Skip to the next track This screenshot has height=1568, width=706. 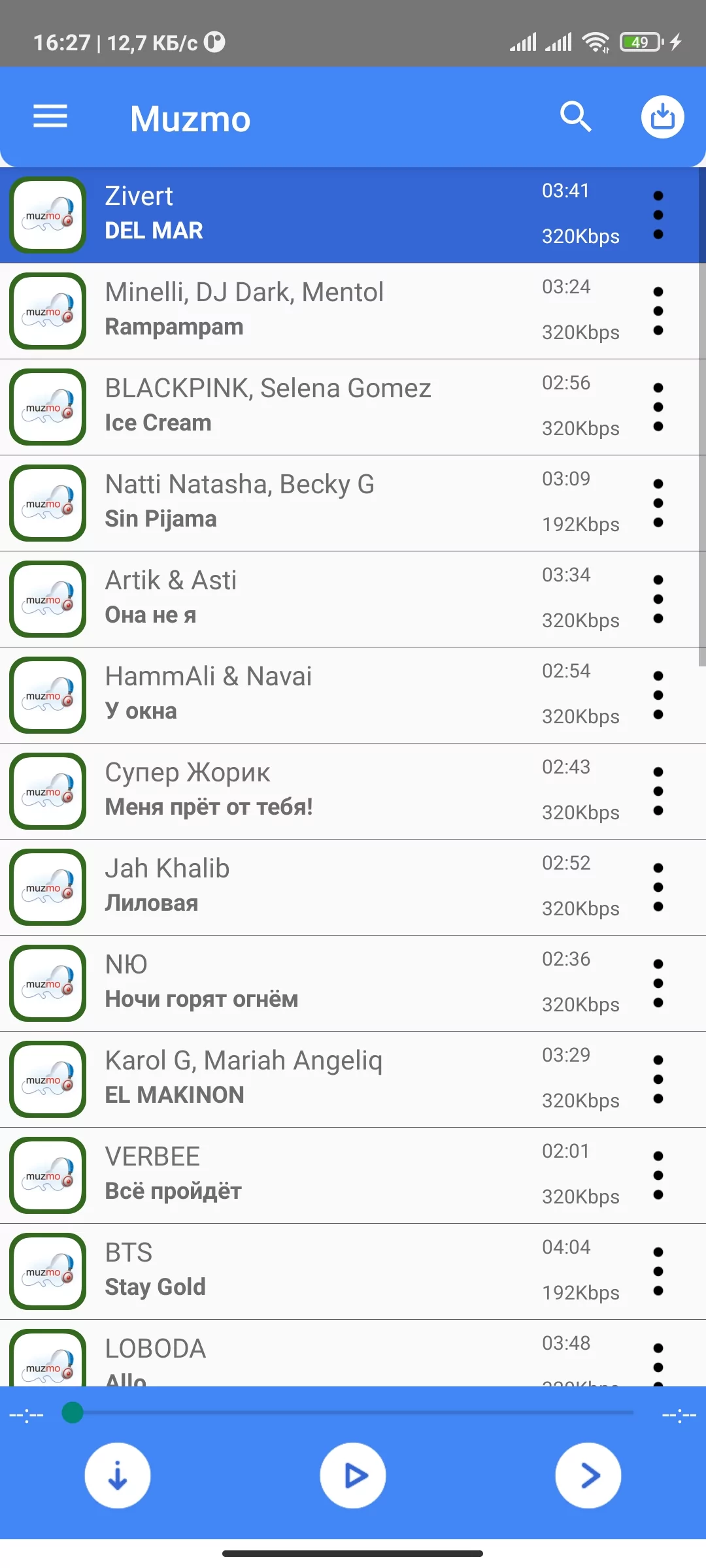[x=588, y=1475]
